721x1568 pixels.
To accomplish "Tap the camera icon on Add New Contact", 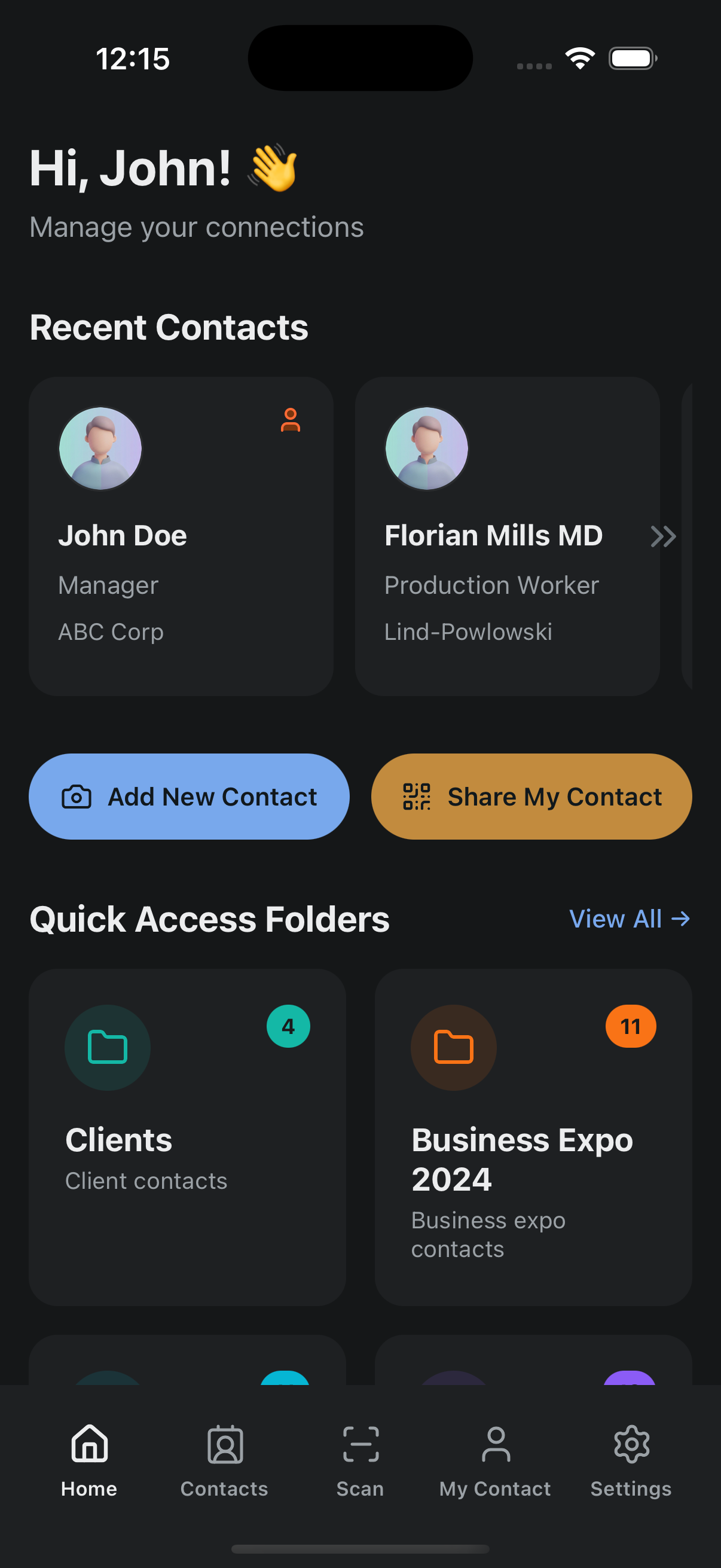I will pos(77,795).
